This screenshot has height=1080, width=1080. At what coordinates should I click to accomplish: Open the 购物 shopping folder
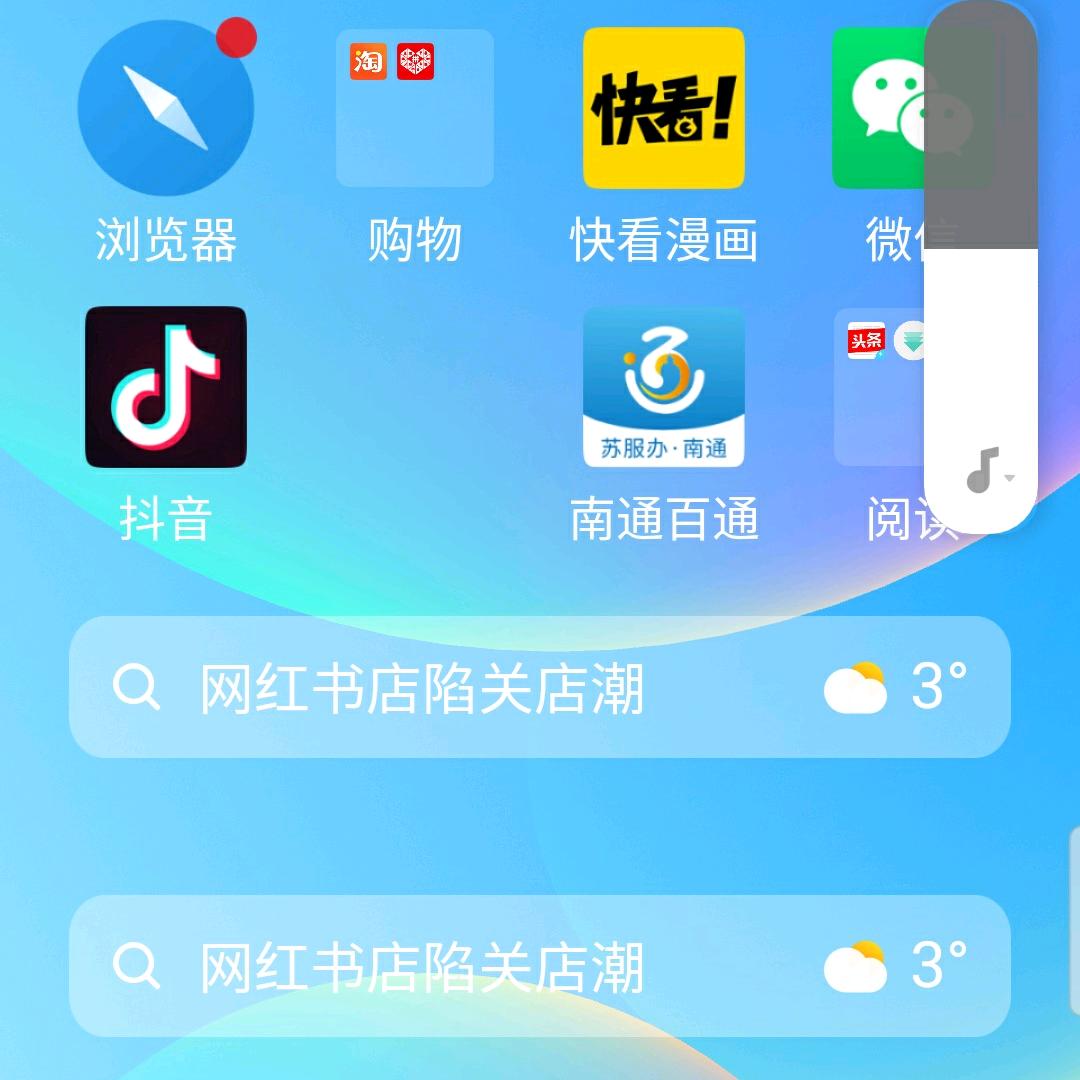pyautogui.click(x=414, y=108)
